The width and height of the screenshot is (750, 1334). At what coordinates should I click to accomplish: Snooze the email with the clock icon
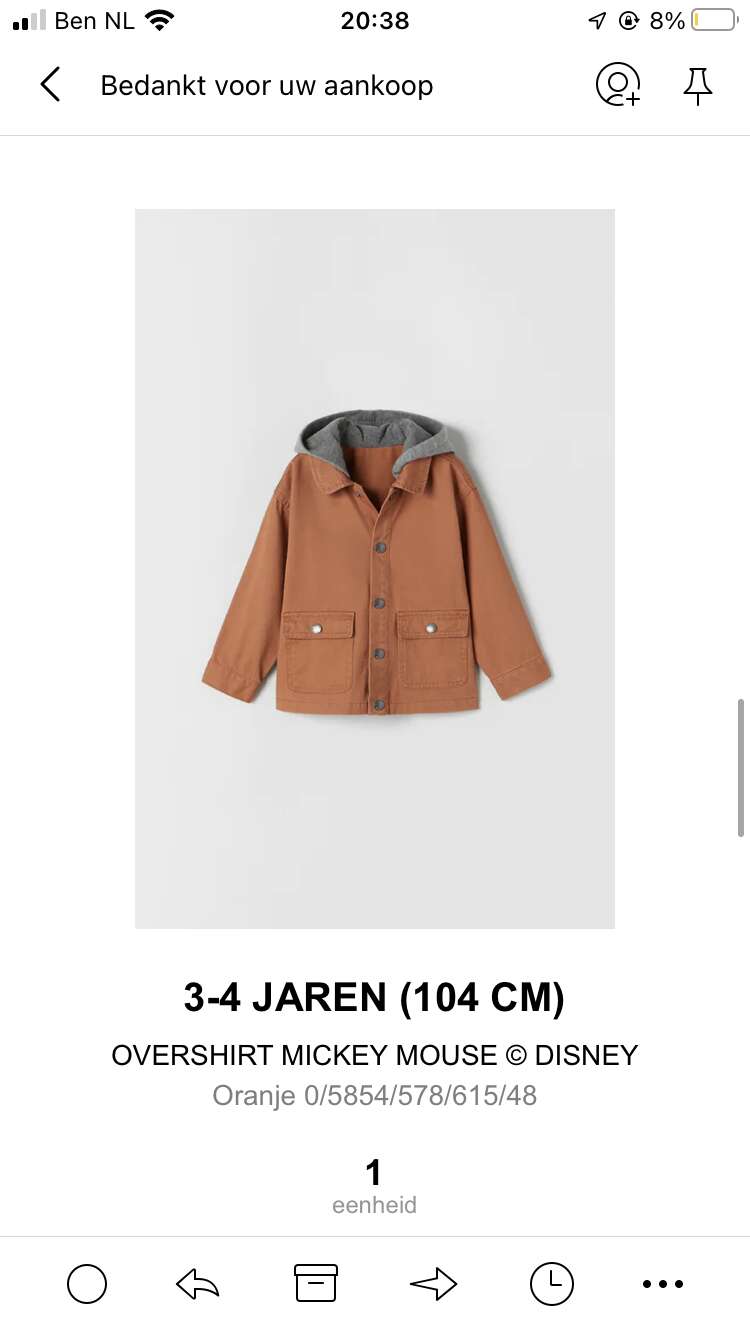(x=552, y=1284)
